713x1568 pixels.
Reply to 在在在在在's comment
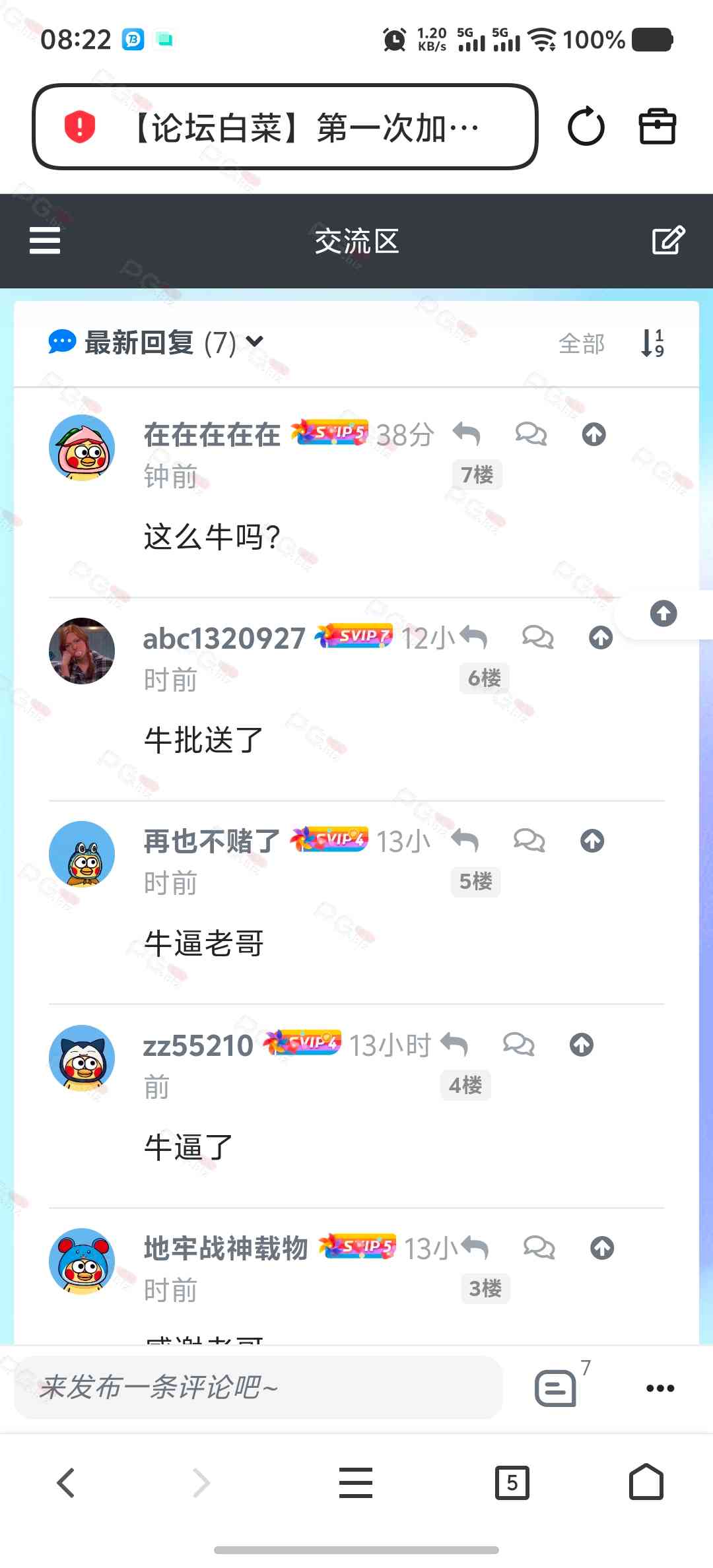[x=466, y=434]
